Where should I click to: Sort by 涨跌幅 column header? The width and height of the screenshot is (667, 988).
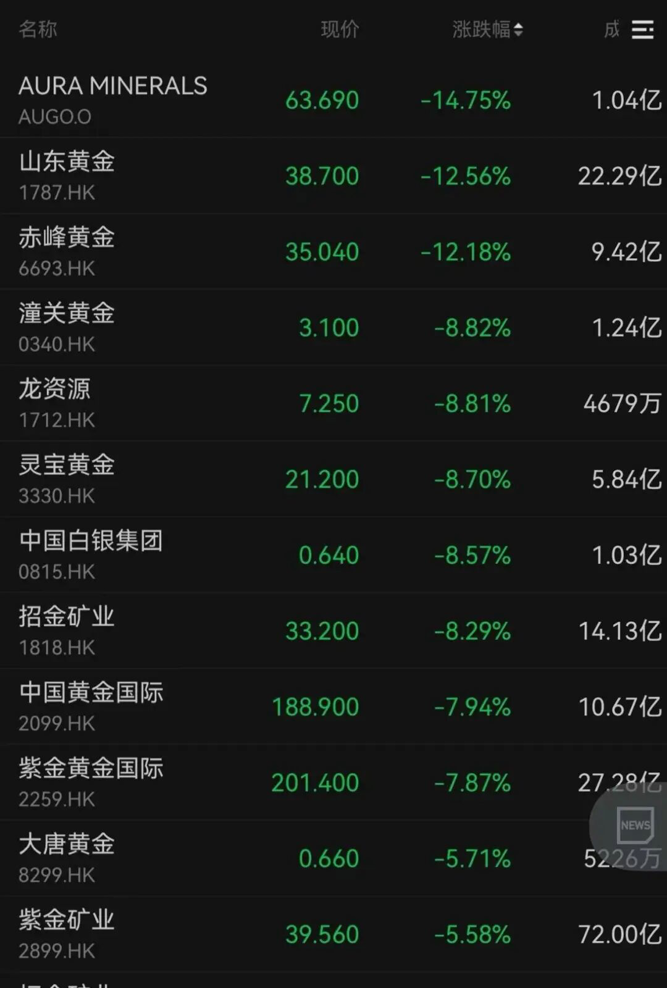pos(487,30)
